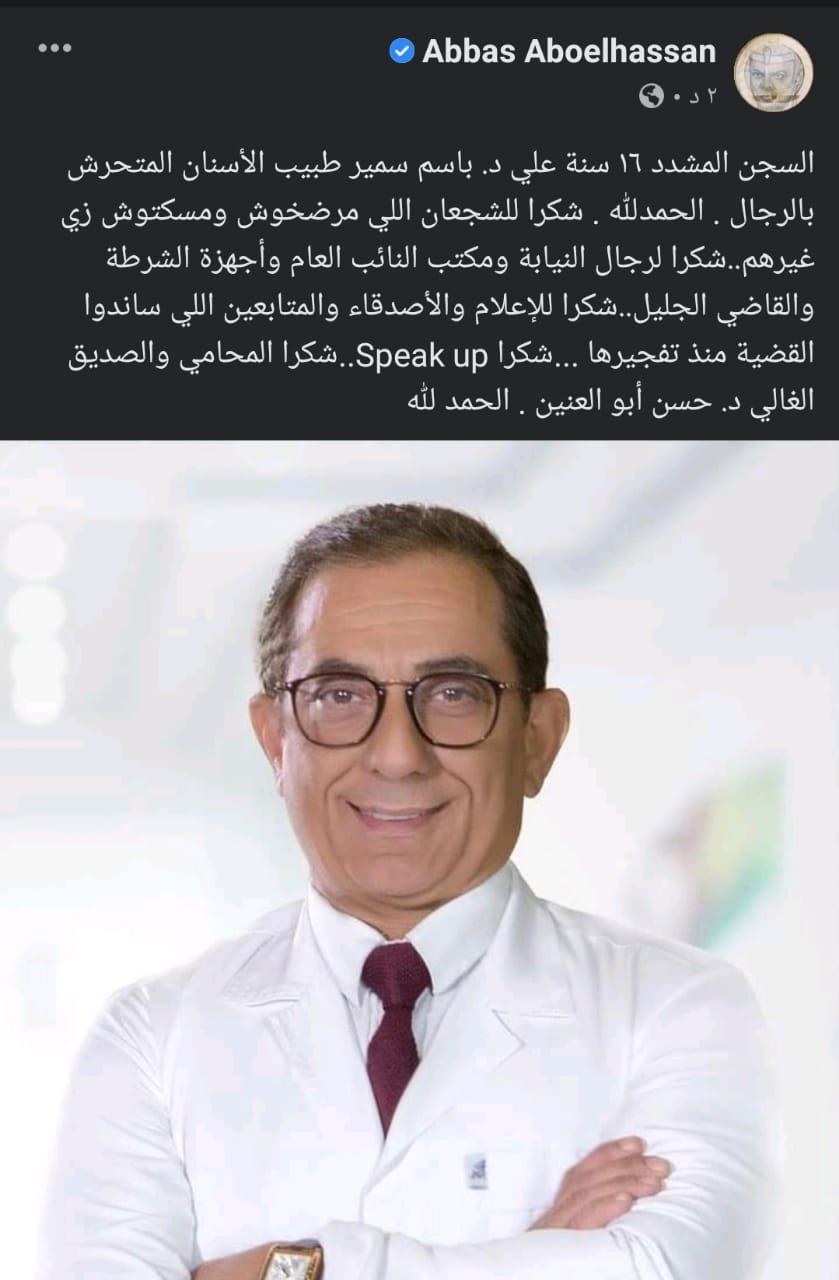This screenshot has width=839, height=1280.
Task: Open Abbas Aboelhassan's profile from his name
Action: [x=569, y=51]
